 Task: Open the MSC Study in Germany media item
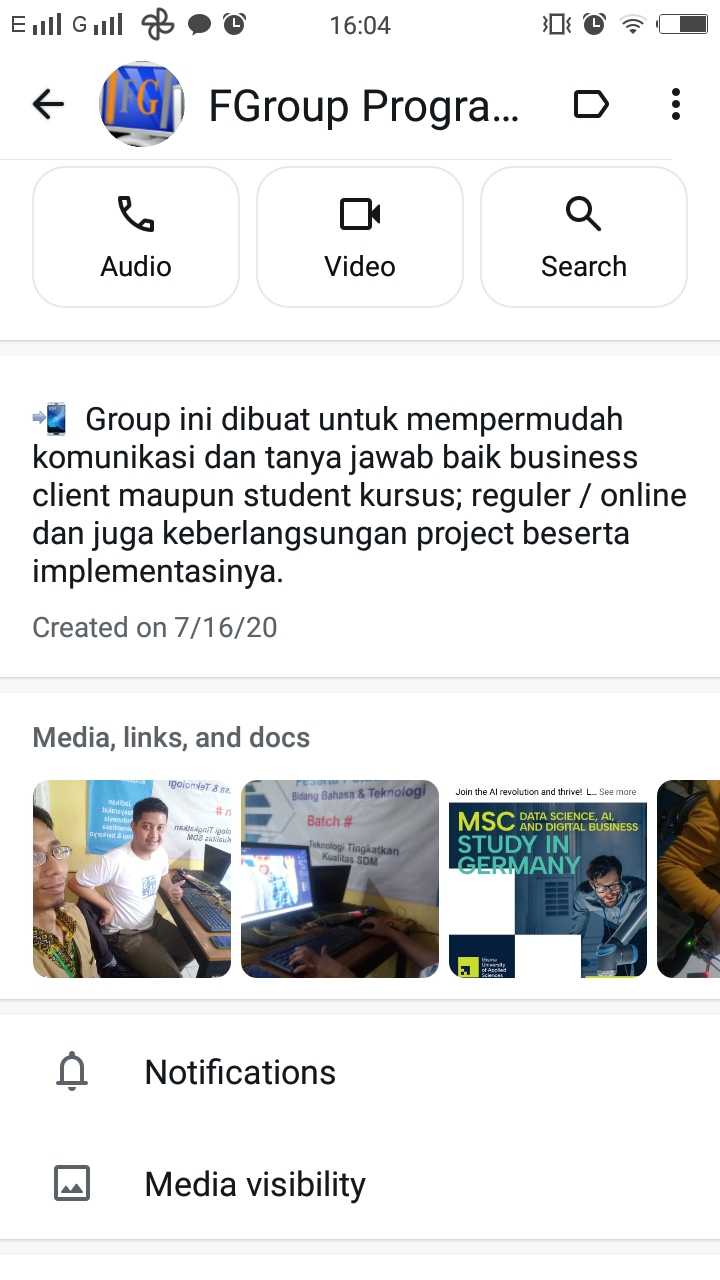[x=548, y=879]
